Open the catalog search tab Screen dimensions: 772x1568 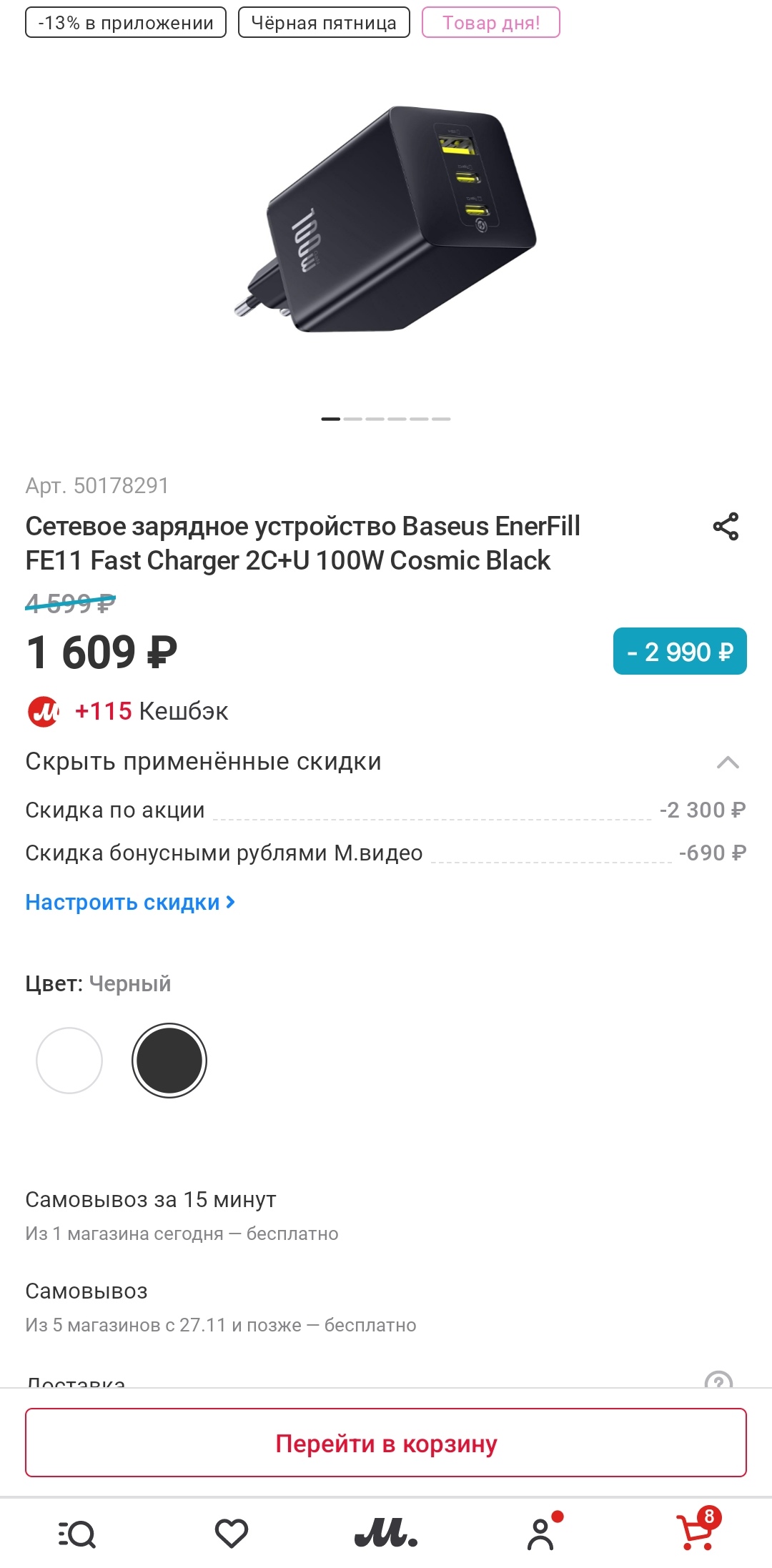(x=77, y=1534)
